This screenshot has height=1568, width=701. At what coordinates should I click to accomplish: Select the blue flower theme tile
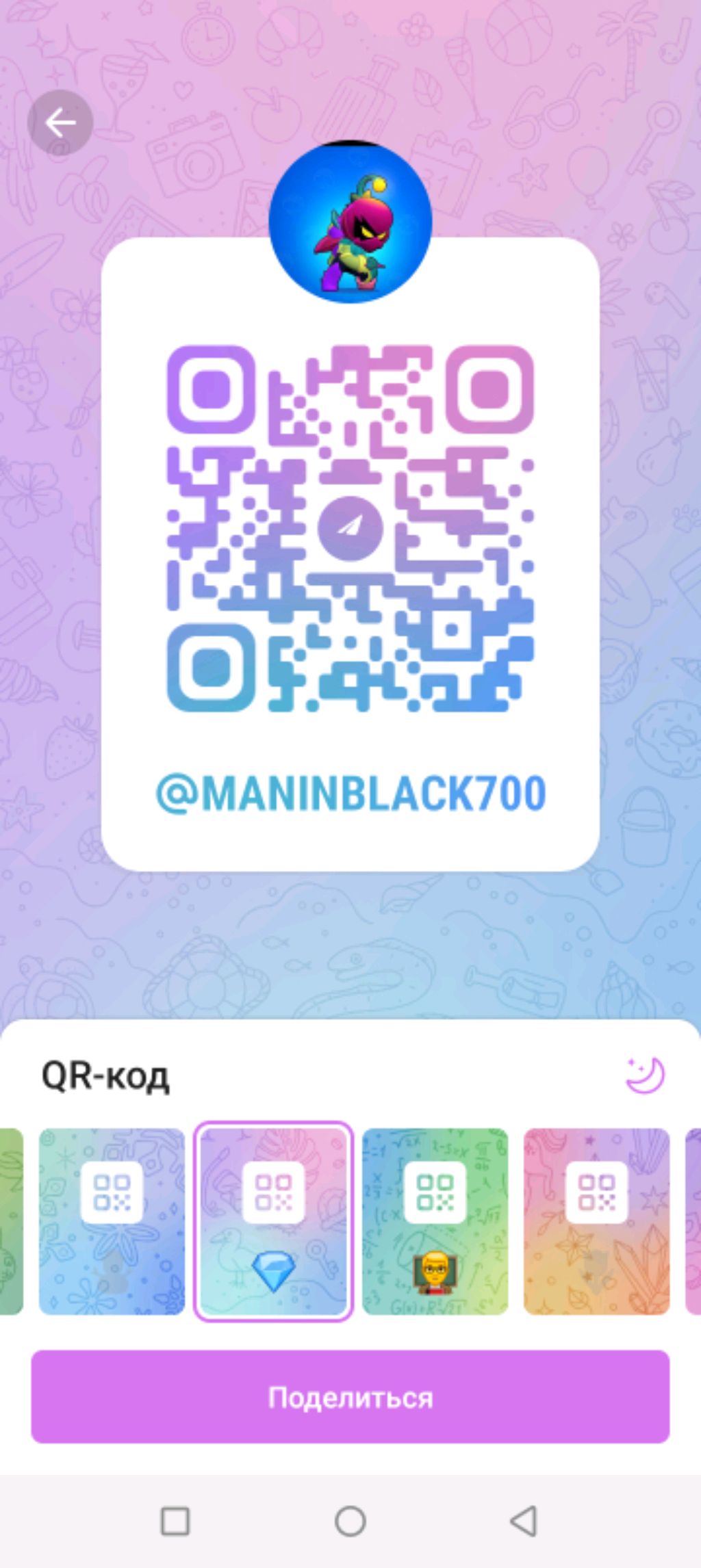click(x=112, y=1221)
